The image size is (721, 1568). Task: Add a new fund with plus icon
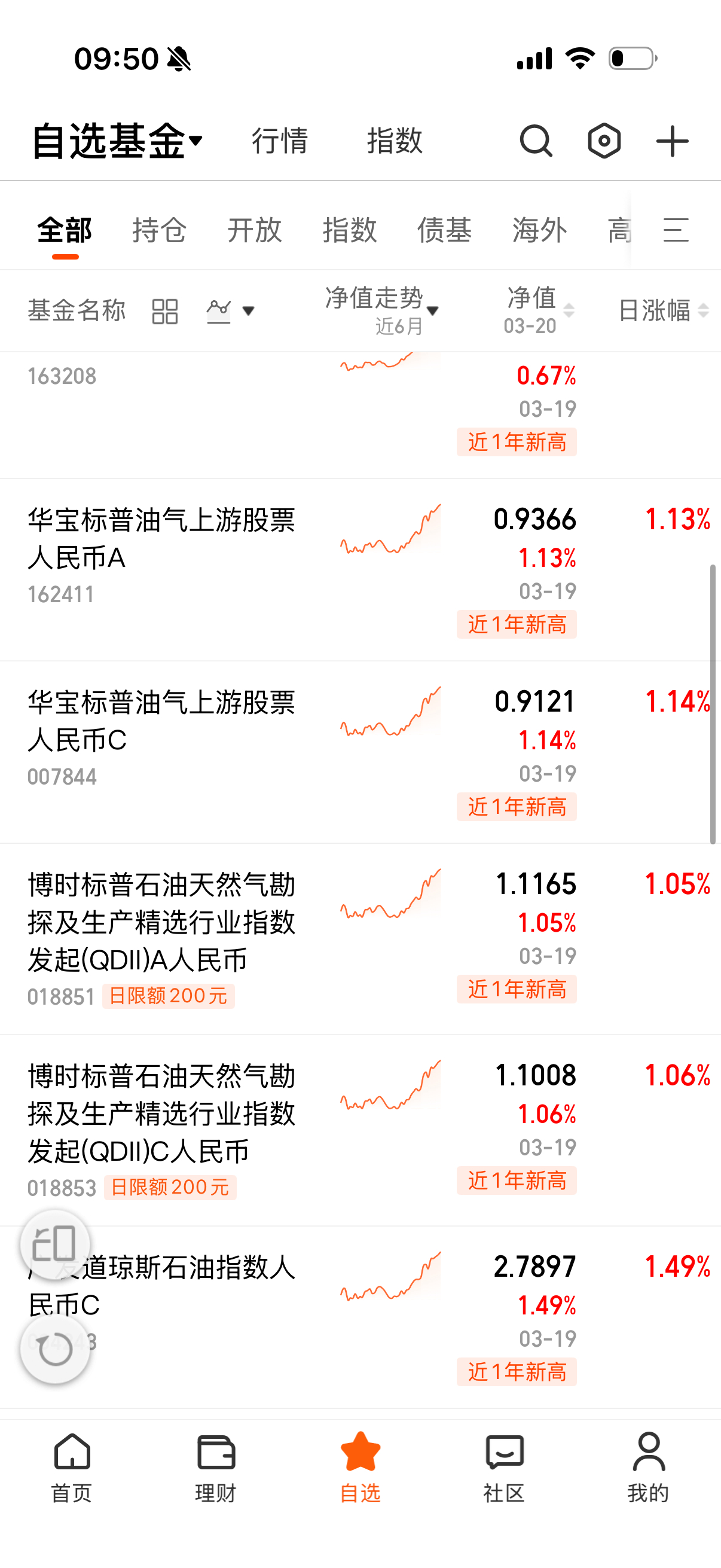coord(673,141)
